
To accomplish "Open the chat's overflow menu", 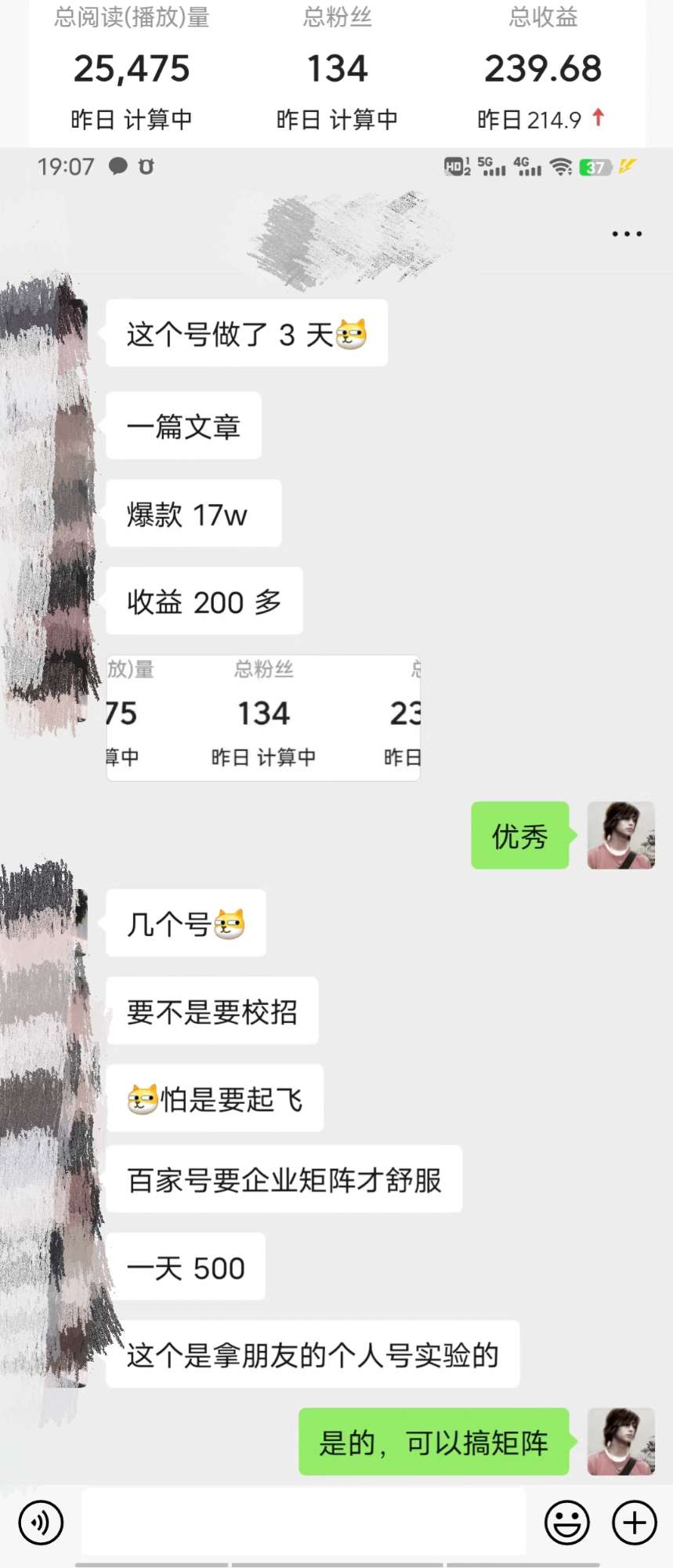I will pos(627,234).
